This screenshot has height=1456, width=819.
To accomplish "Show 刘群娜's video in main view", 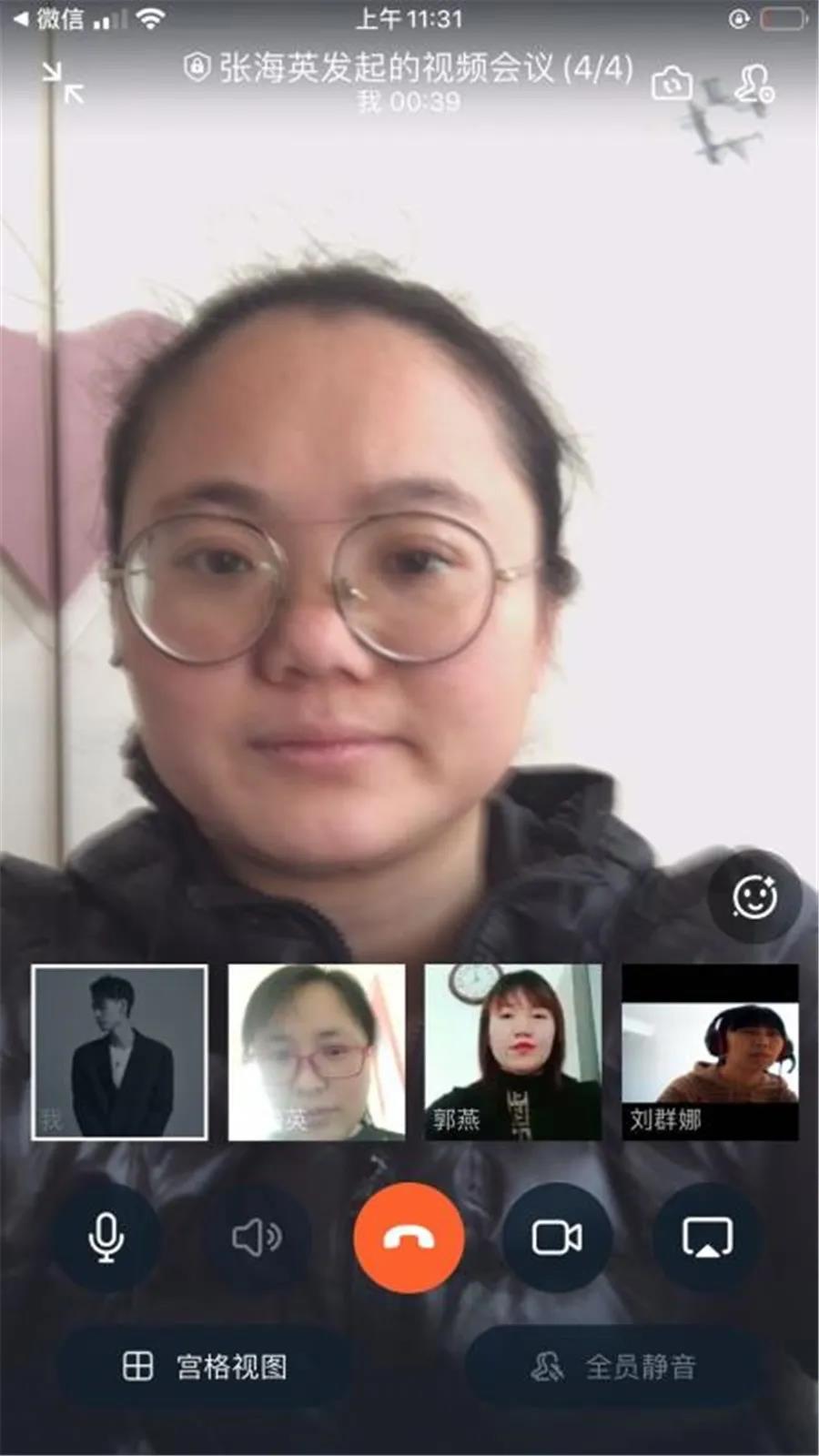I will (x=710, y=1052).
